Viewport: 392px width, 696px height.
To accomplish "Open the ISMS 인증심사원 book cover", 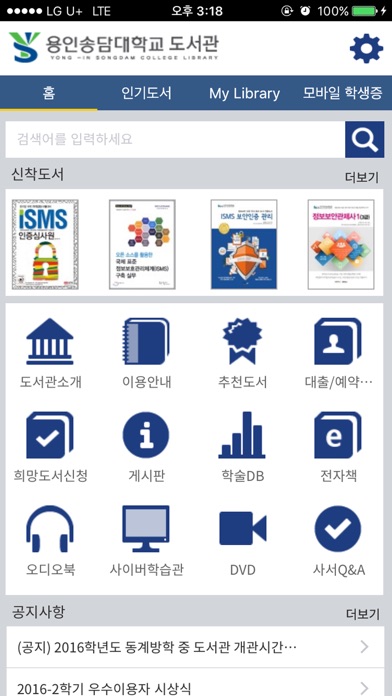I will [45, 244].
